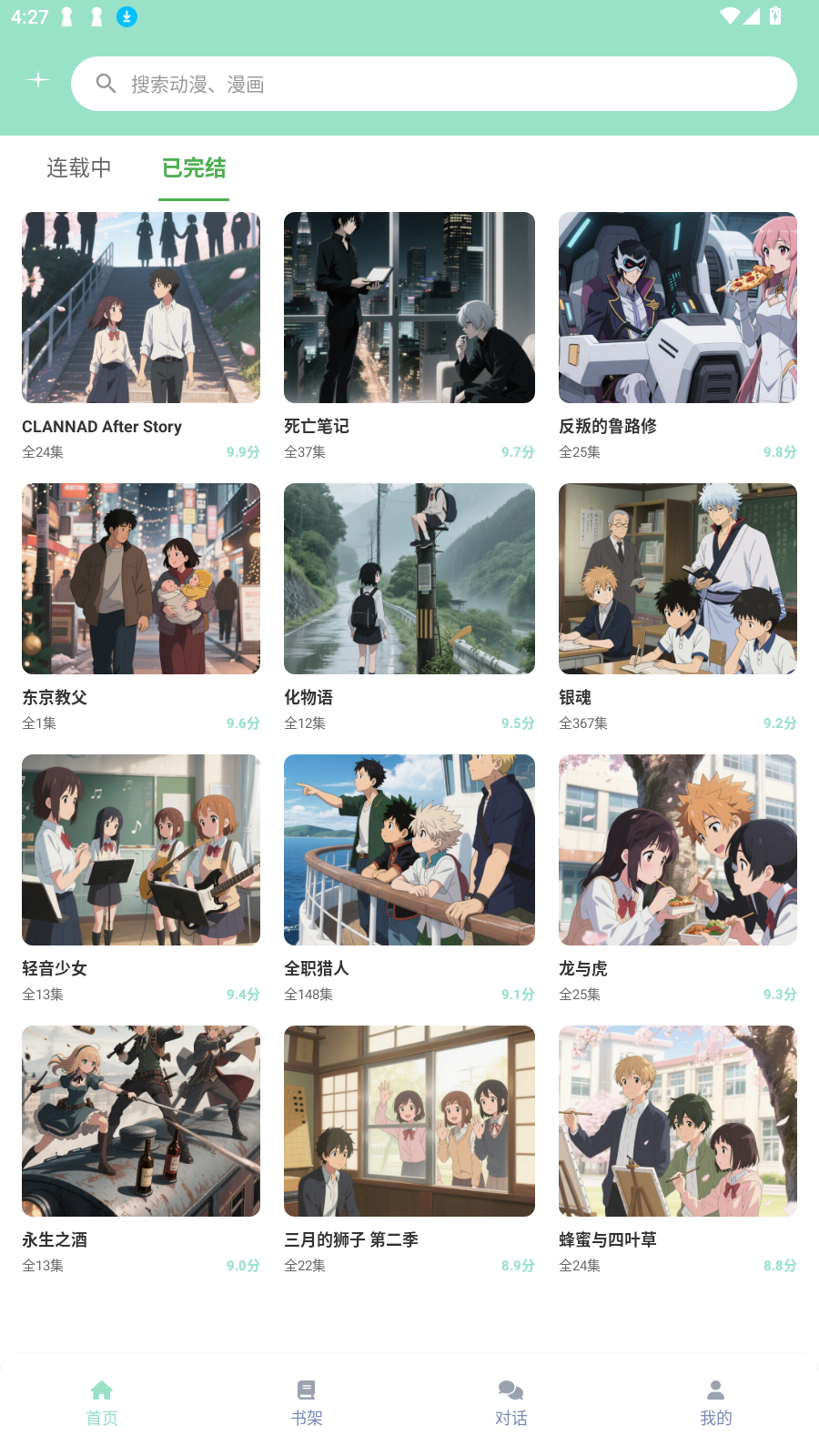Select the 已完结 tab
Viewport: 819px width, 1456px height.
click(194, 167)
